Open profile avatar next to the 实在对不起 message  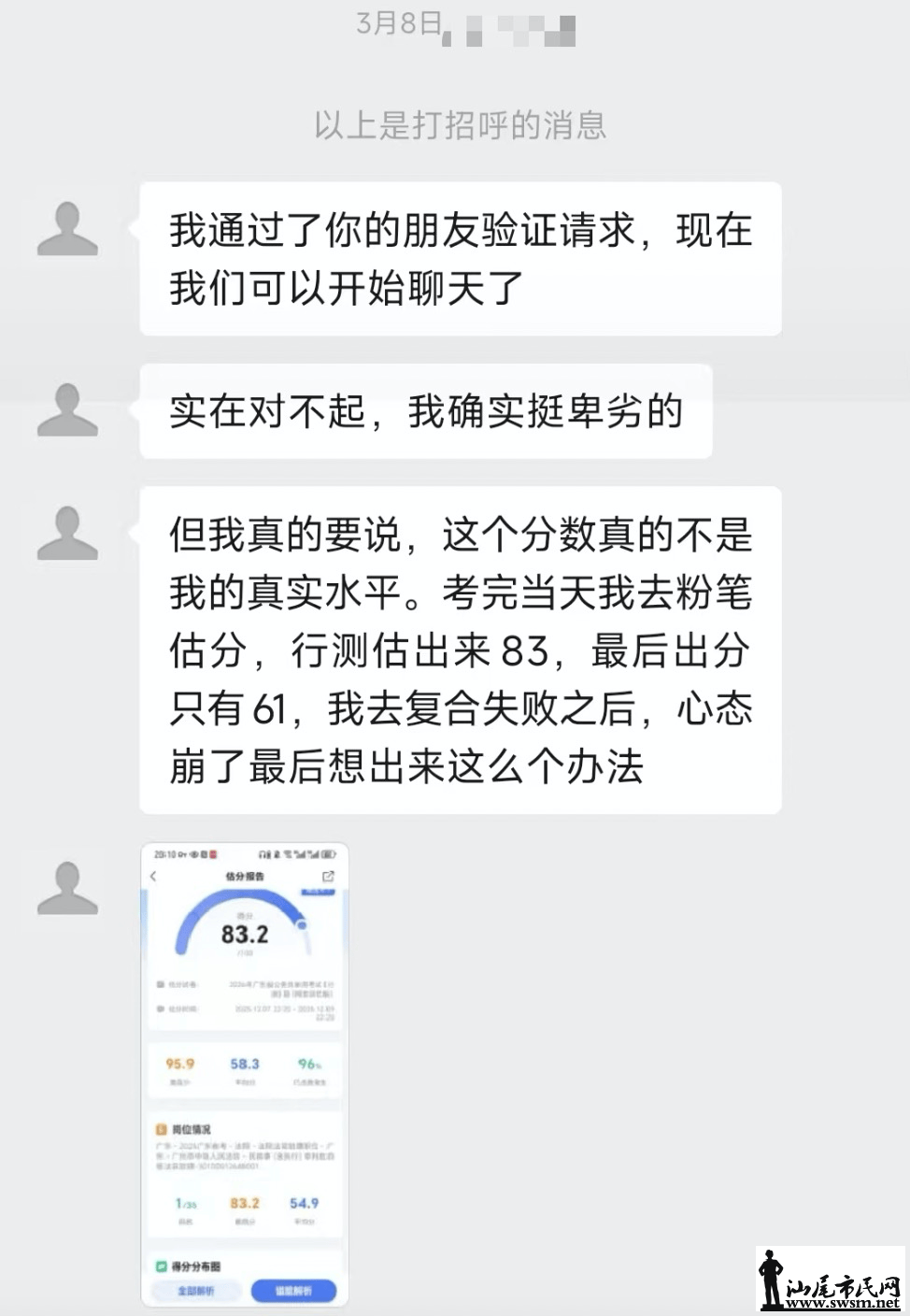point(67,410)
